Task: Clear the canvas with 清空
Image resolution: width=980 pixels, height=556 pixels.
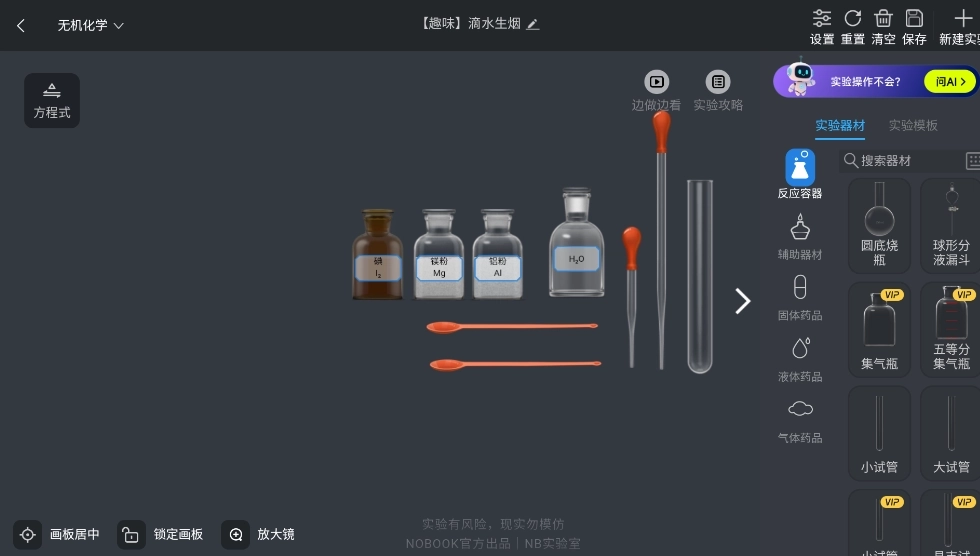Action: point(883,27)
